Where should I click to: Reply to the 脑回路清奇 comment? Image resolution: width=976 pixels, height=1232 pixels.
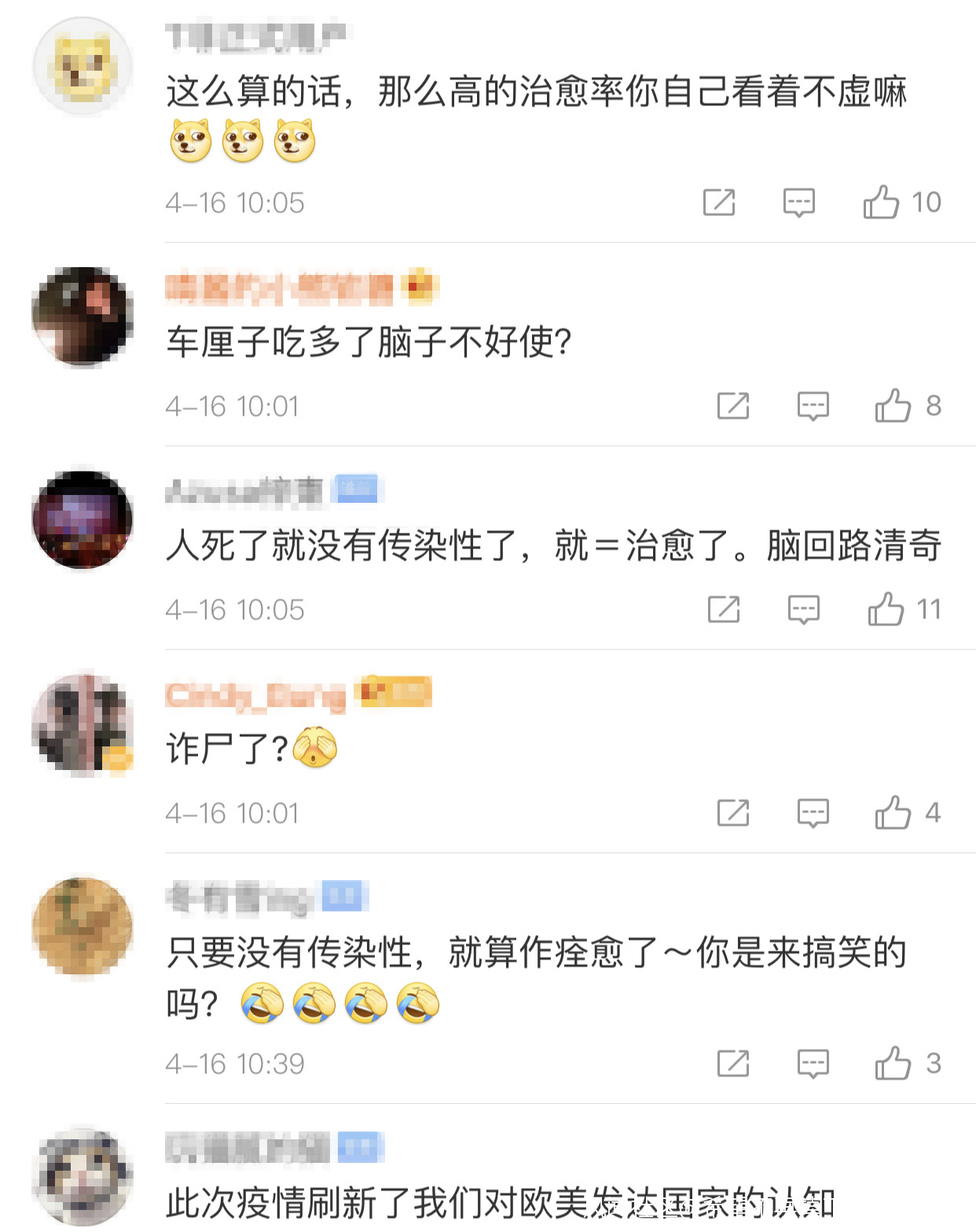[x=803, y=609]
